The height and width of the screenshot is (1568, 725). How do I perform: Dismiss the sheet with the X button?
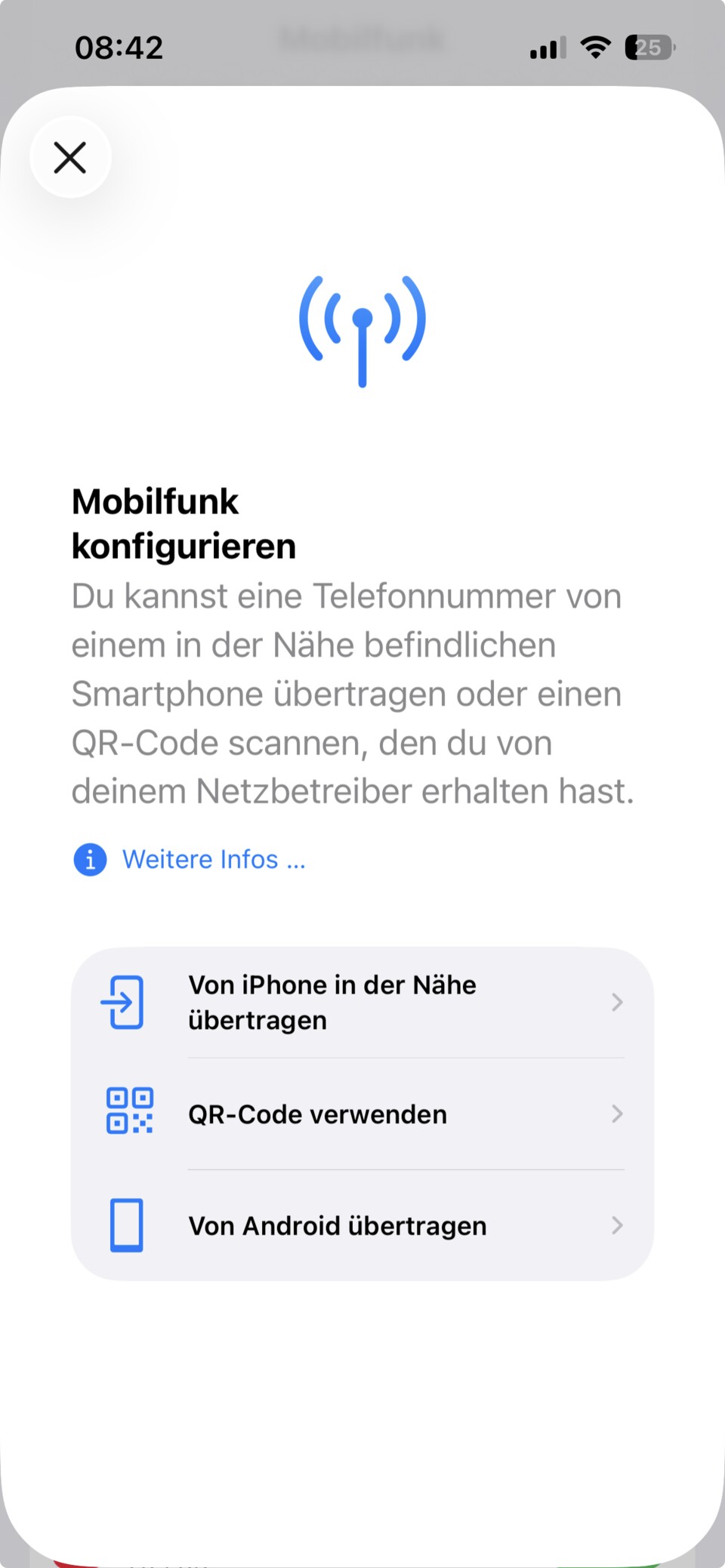(70, 157)
